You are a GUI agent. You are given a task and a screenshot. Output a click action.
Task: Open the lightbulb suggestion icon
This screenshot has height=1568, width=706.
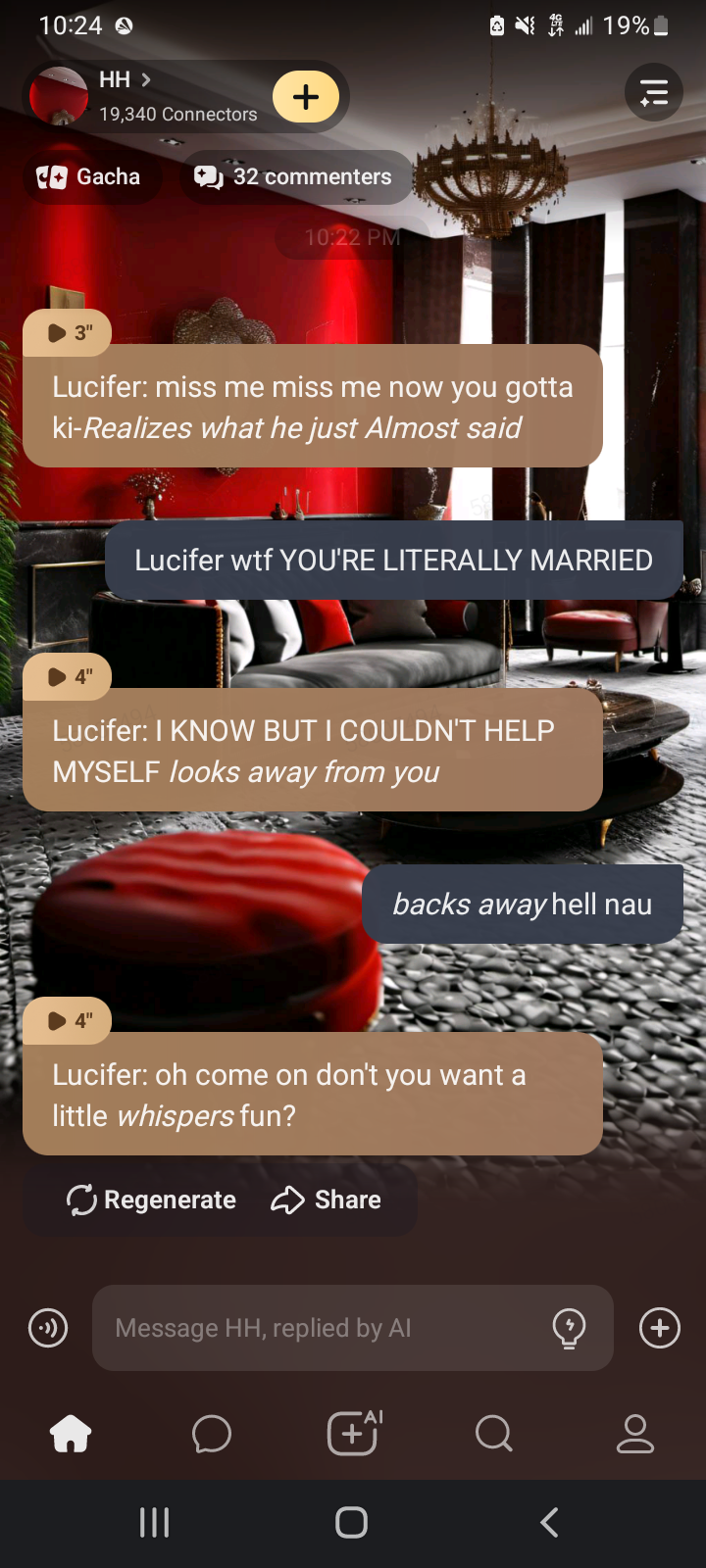(569, 1328)
